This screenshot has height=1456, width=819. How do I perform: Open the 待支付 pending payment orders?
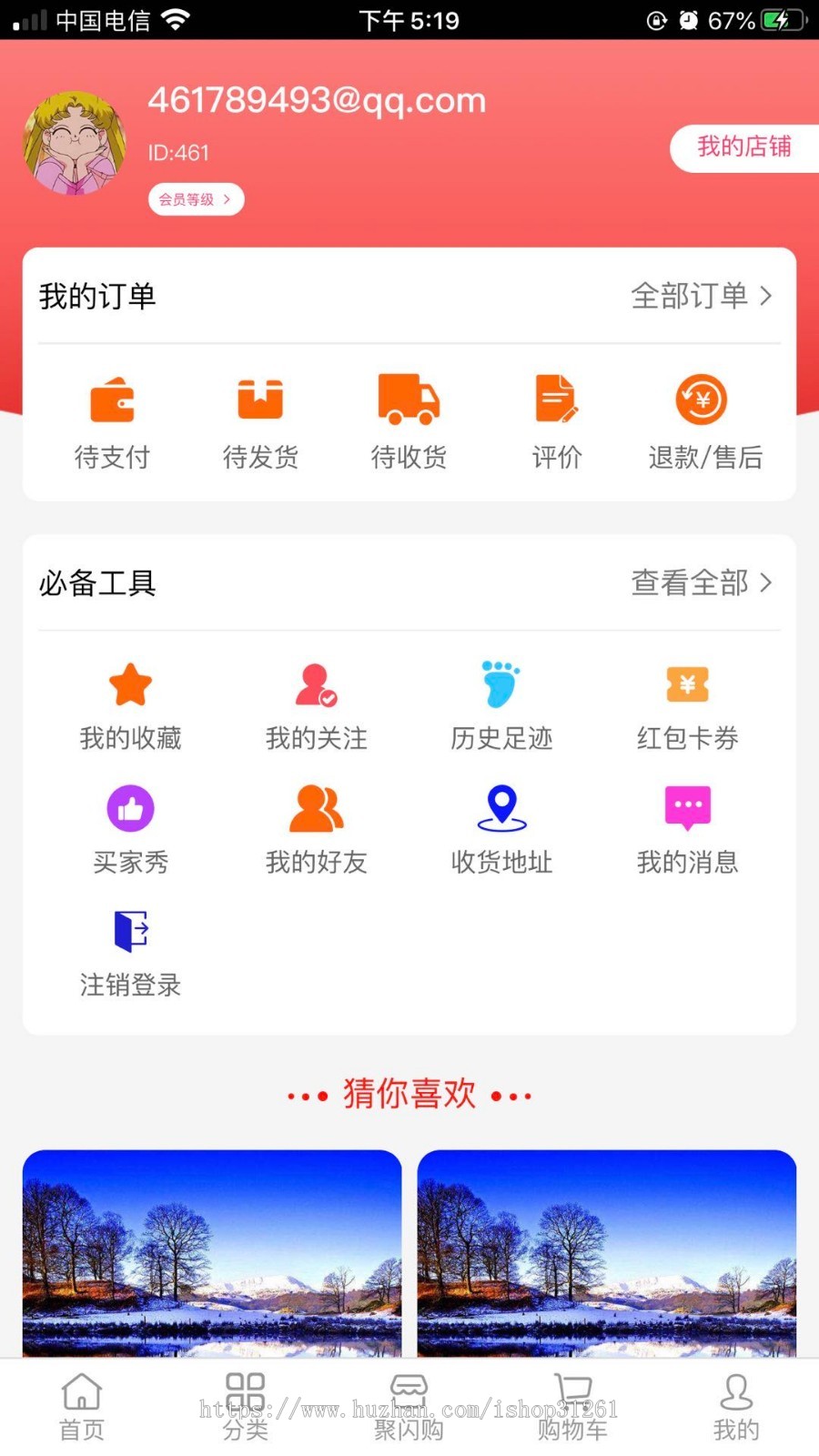coord(112,420)
